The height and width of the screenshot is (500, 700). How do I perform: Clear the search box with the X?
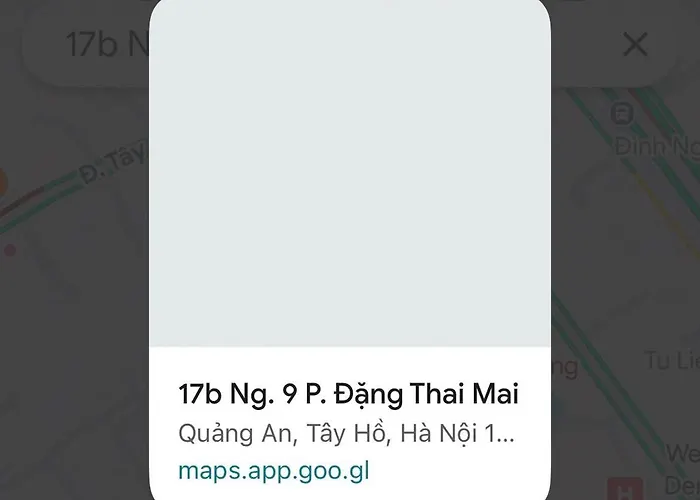coord(635,44)
